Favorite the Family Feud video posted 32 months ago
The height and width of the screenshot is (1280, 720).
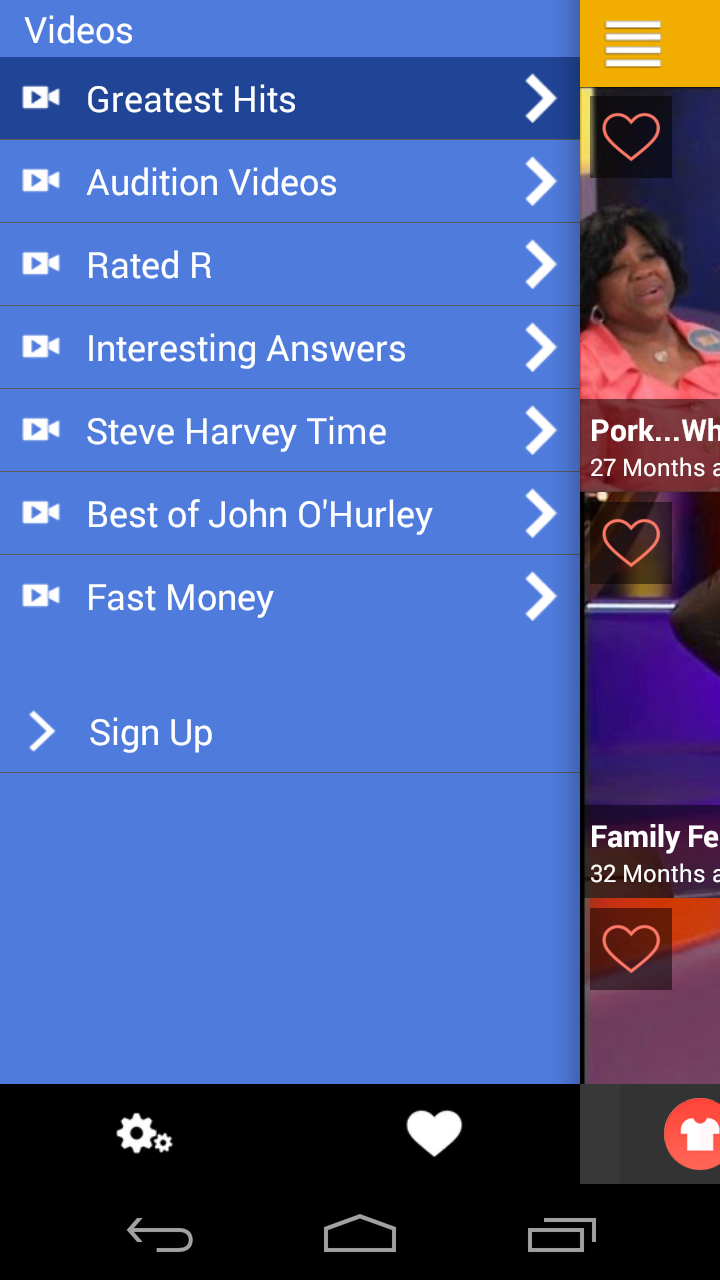(631, 543)
